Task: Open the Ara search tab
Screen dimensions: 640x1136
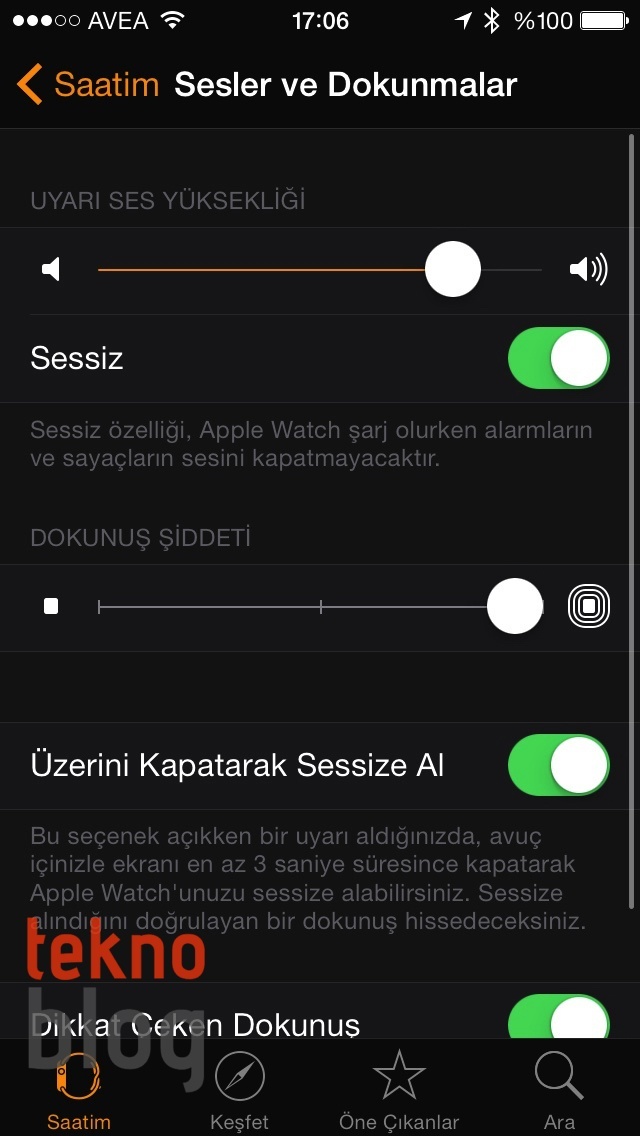Action: (x=559, y=1090)
